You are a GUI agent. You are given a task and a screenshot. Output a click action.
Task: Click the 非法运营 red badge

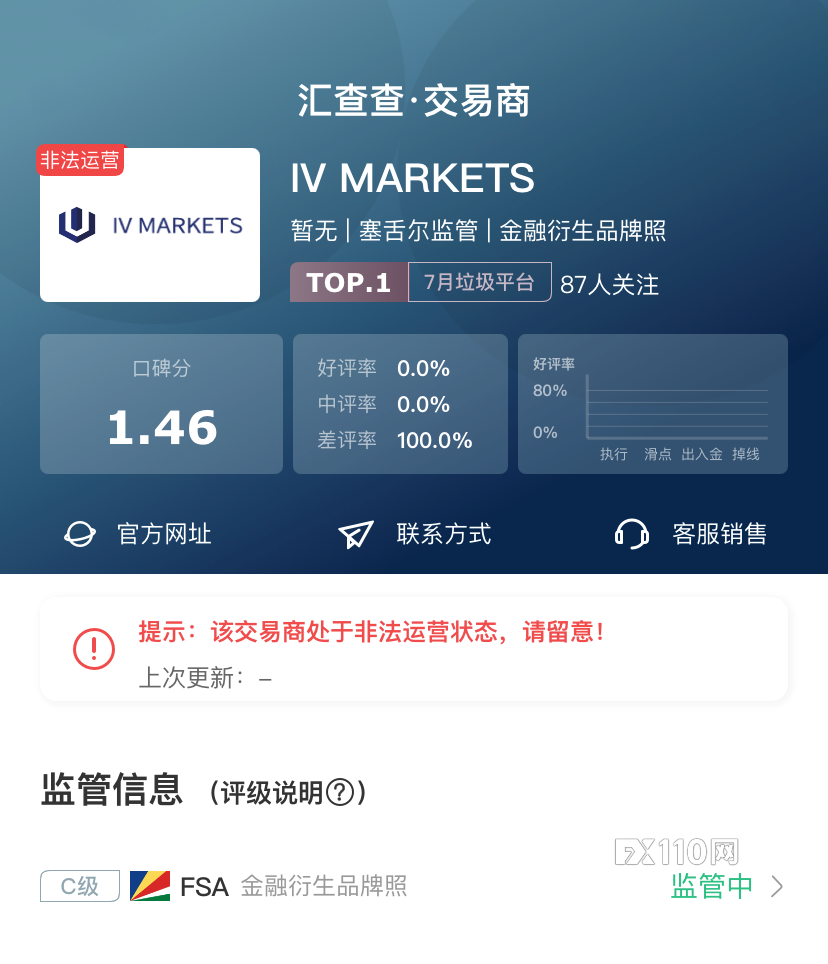pyautogui.click(x=79, y=159)
